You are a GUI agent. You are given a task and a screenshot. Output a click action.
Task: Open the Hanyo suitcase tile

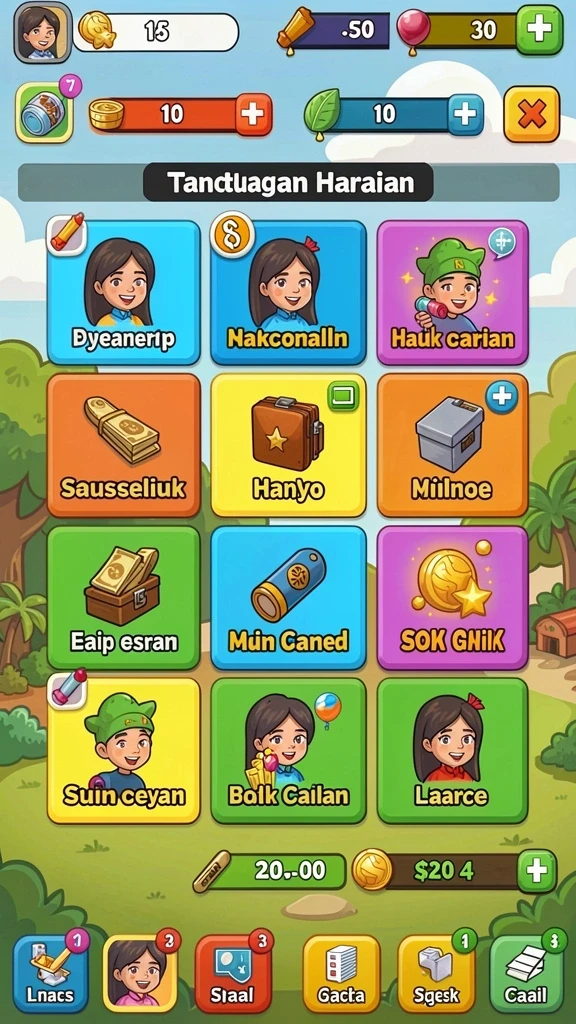288,445
